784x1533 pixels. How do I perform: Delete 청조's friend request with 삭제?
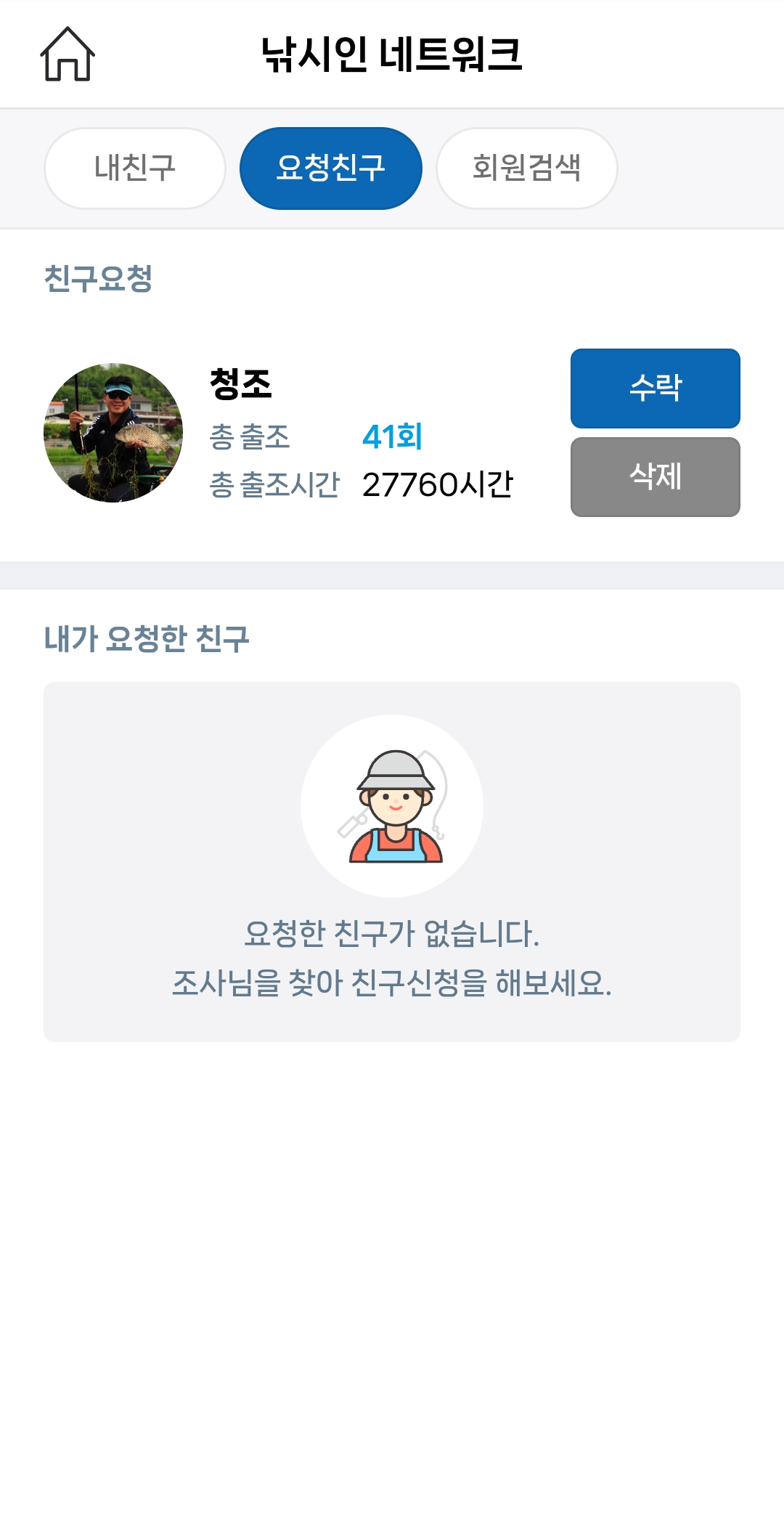point(655,477)
